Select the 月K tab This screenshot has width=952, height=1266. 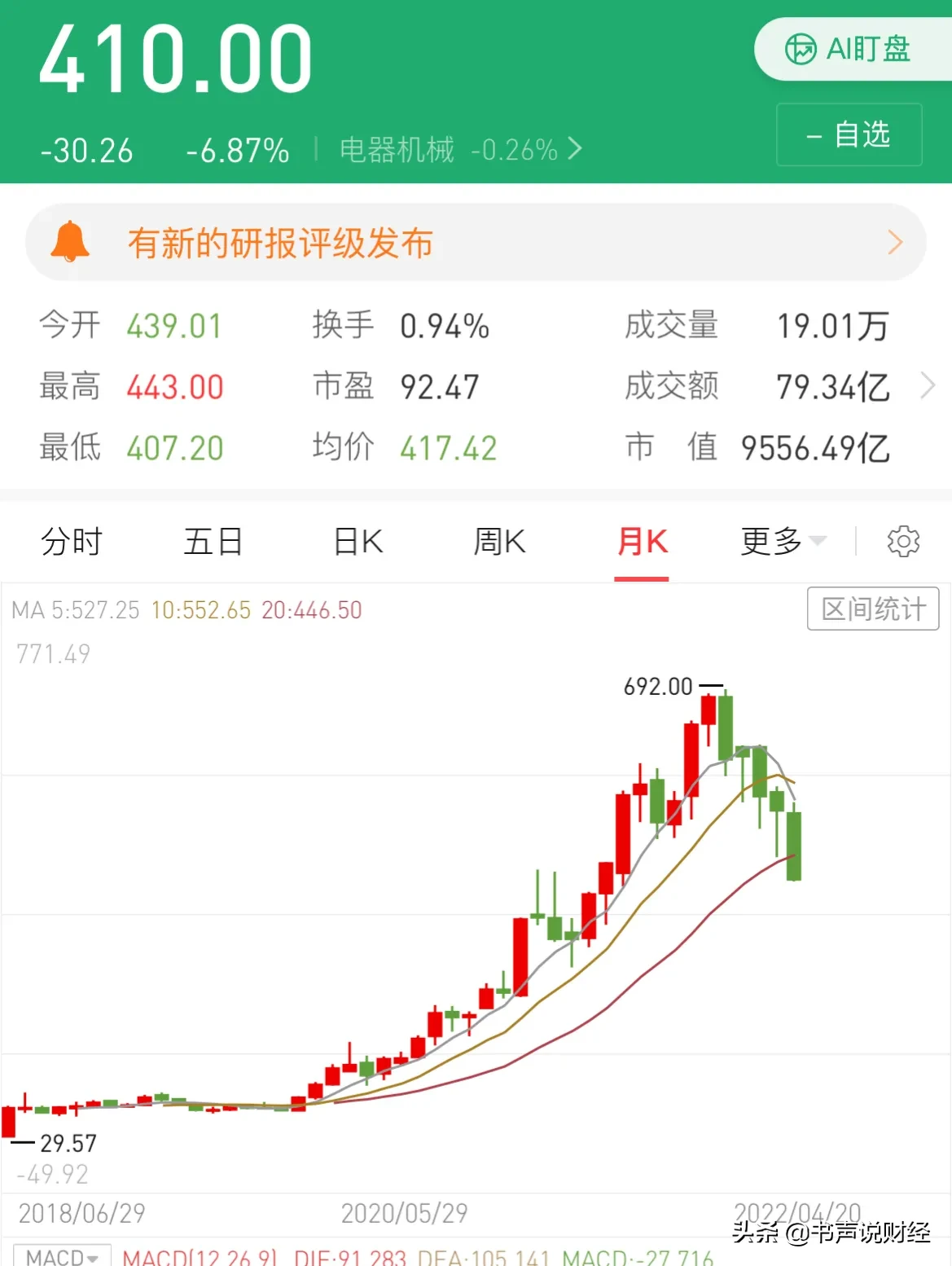[642, 542]
